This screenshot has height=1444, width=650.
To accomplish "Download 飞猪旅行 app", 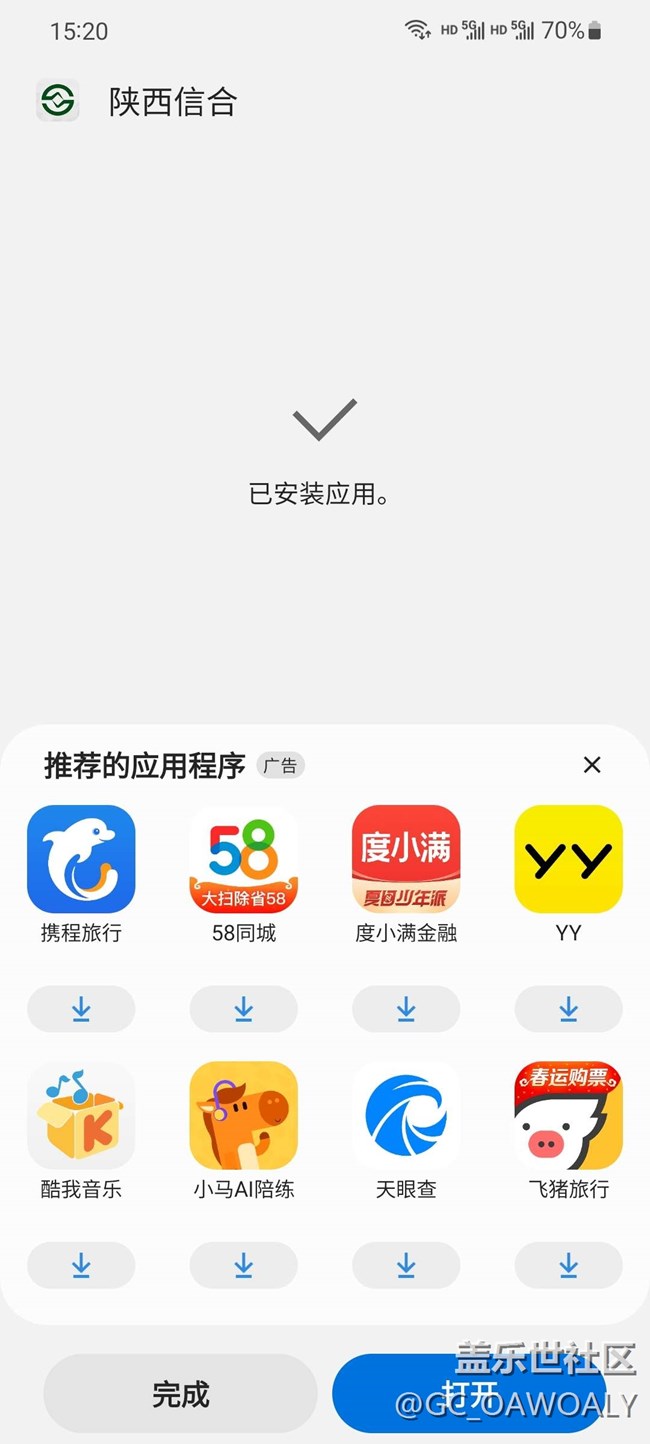I will [568, 1266].
